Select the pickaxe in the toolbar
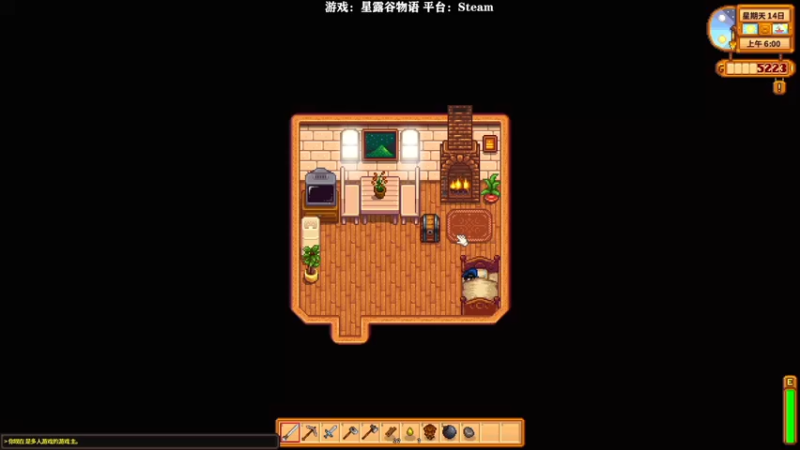 coord(311,432)
